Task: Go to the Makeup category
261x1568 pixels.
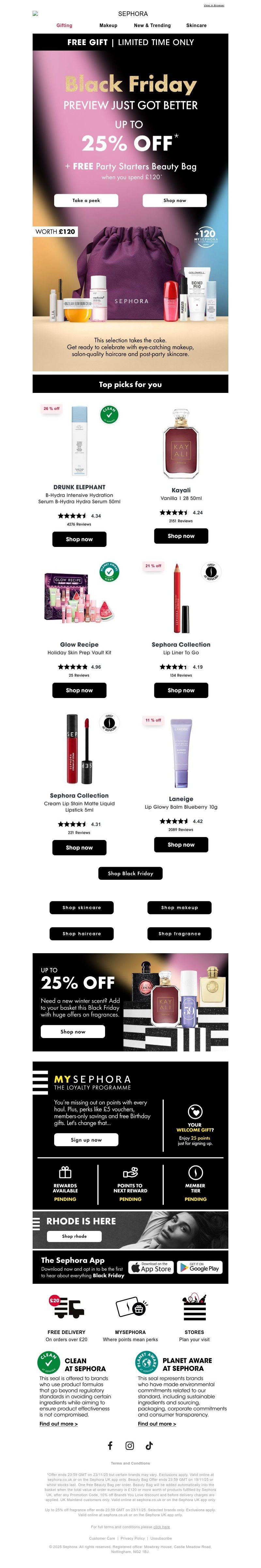Action: point(108,25)
